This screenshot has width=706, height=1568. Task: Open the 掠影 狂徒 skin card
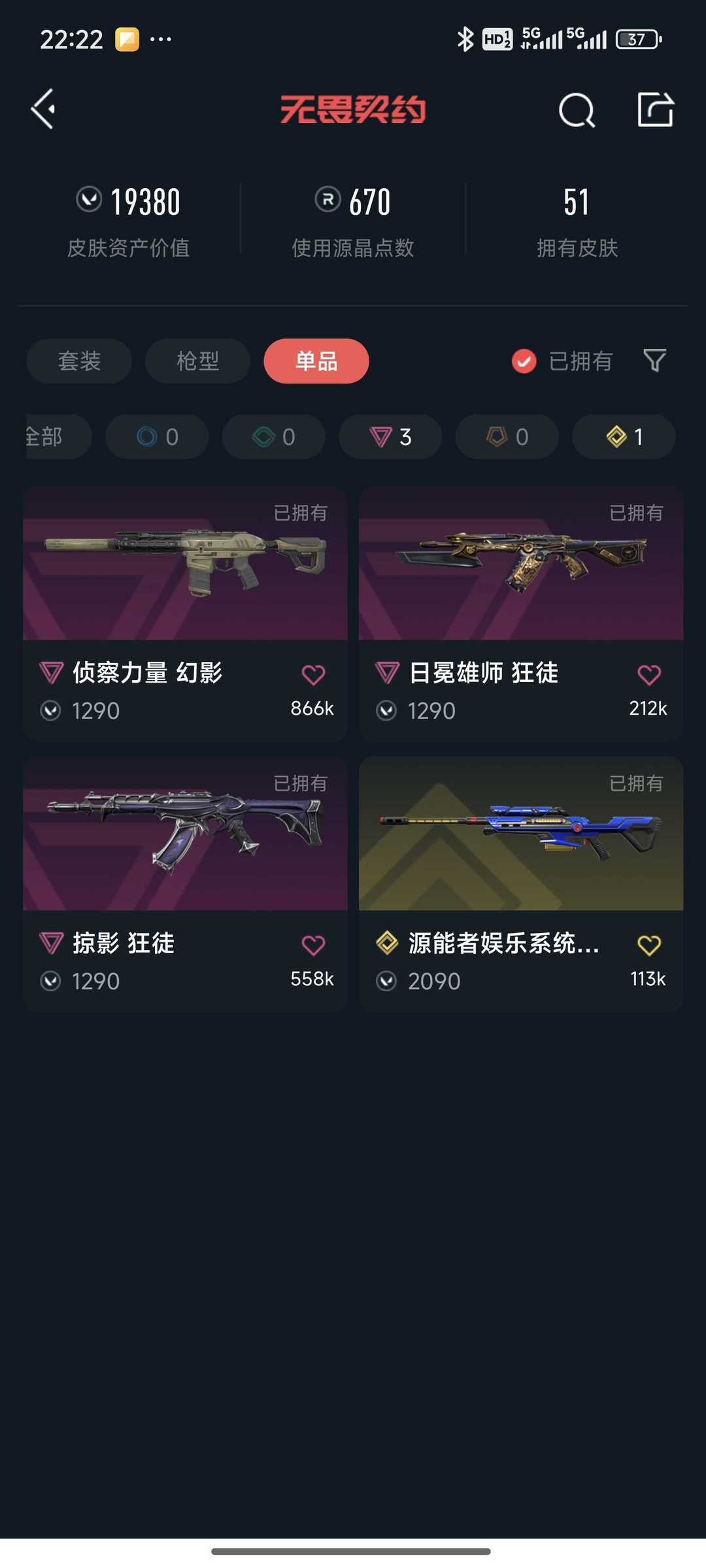point(185,884)
